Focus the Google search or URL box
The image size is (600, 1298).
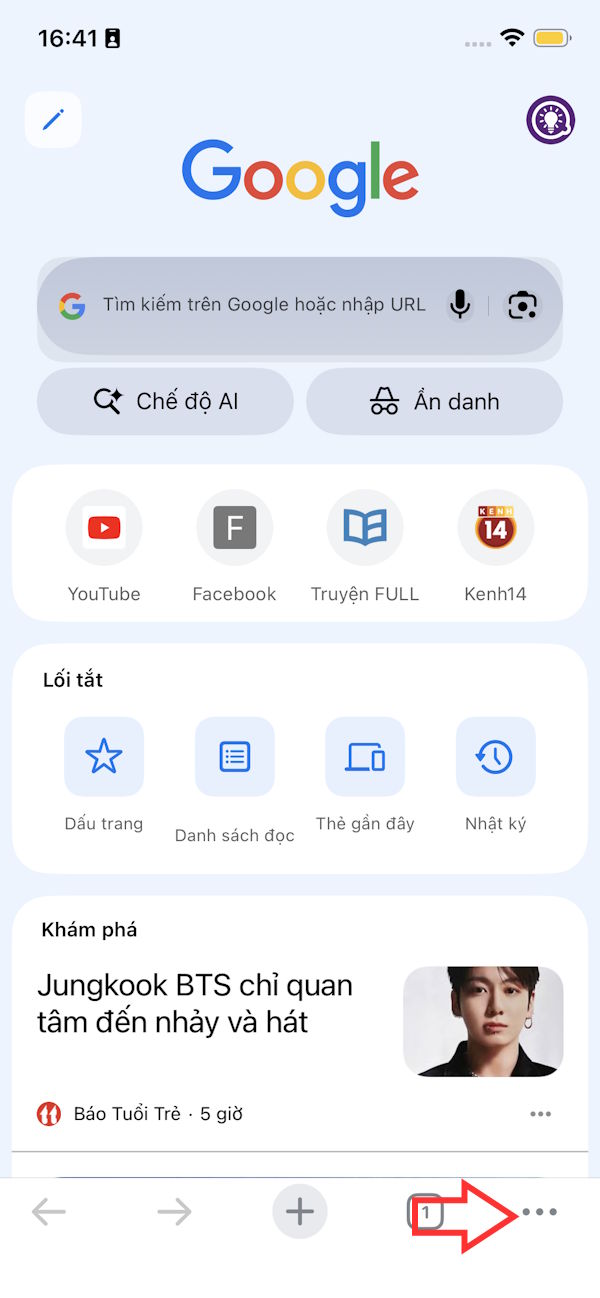pos(260,305)
